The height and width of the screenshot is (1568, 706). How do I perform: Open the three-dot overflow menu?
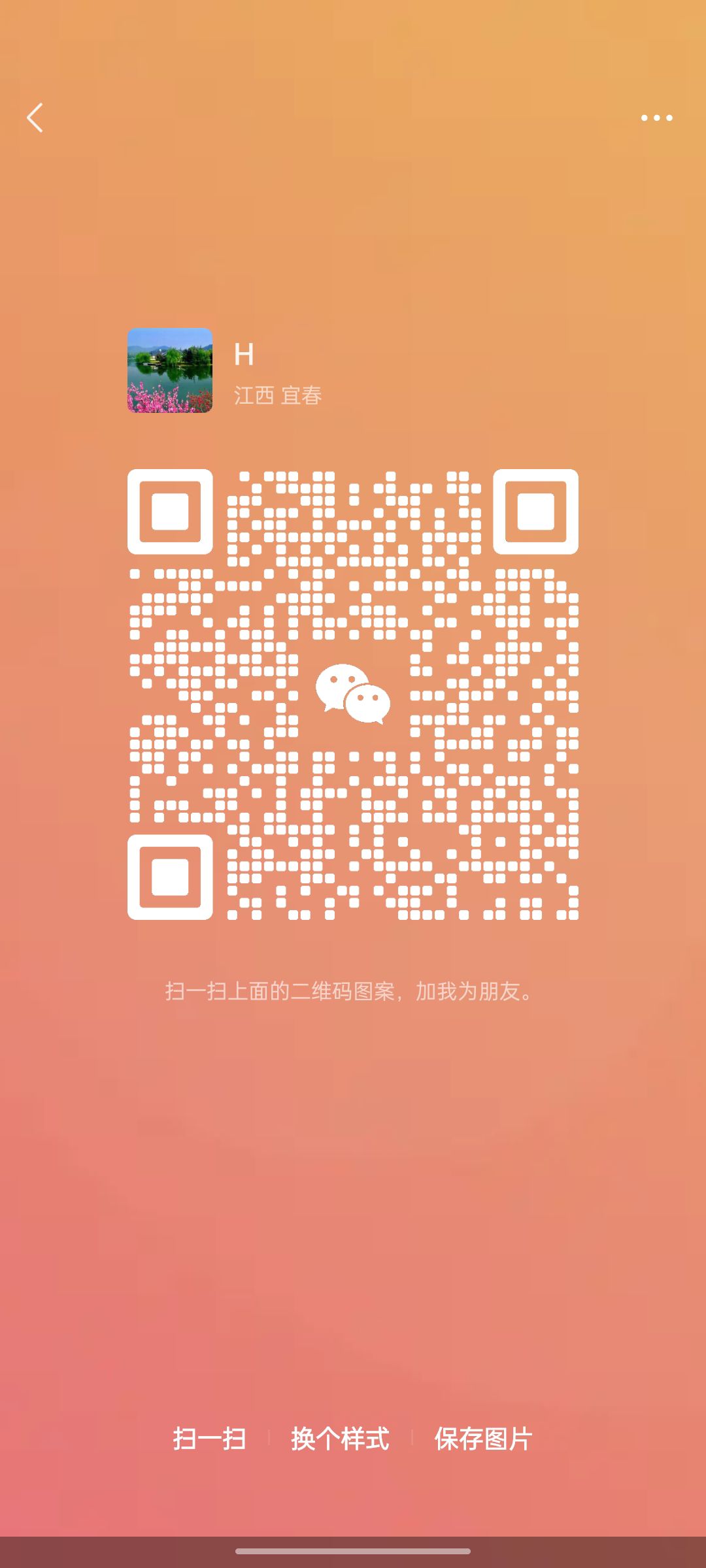pyautogui.click(x=656, y=118)
